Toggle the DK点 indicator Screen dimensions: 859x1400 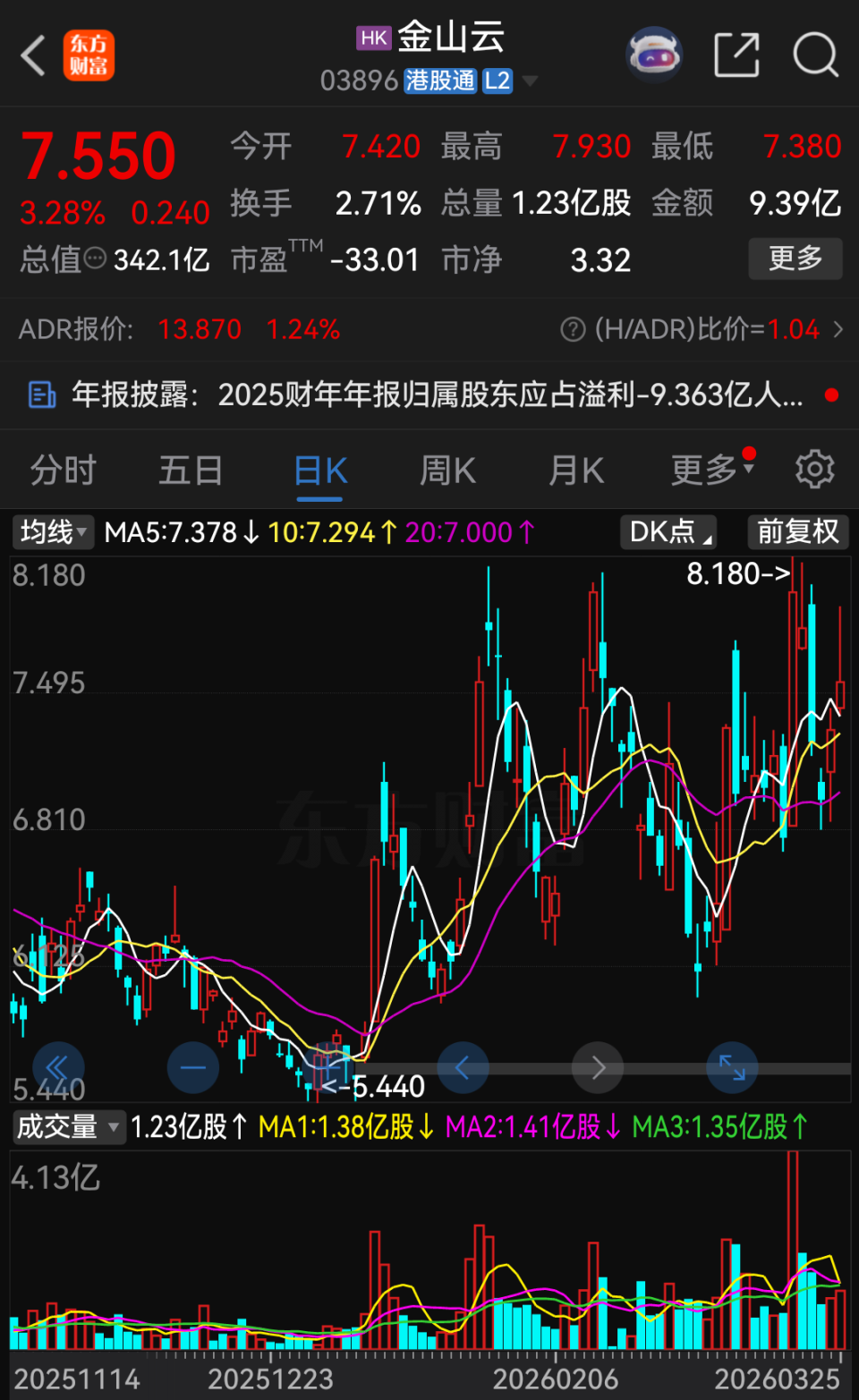(x=667, y=531)
